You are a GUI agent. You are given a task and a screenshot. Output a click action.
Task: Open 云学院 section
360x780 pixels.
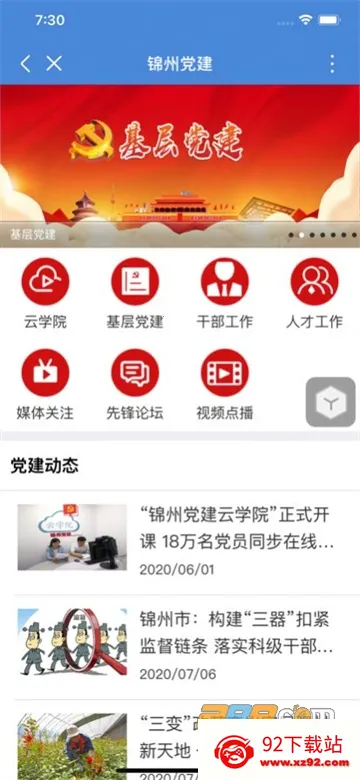point(45,293)
